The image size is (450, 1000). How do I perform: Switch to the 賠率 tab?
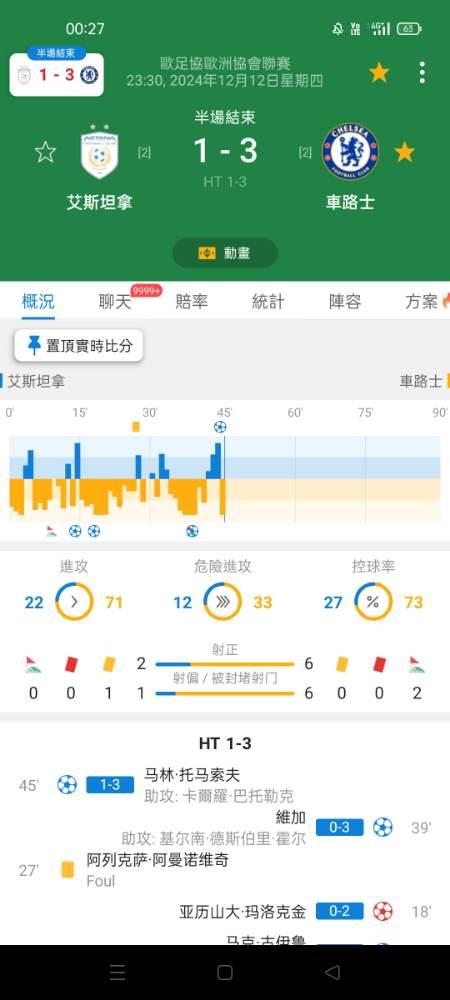192,302
